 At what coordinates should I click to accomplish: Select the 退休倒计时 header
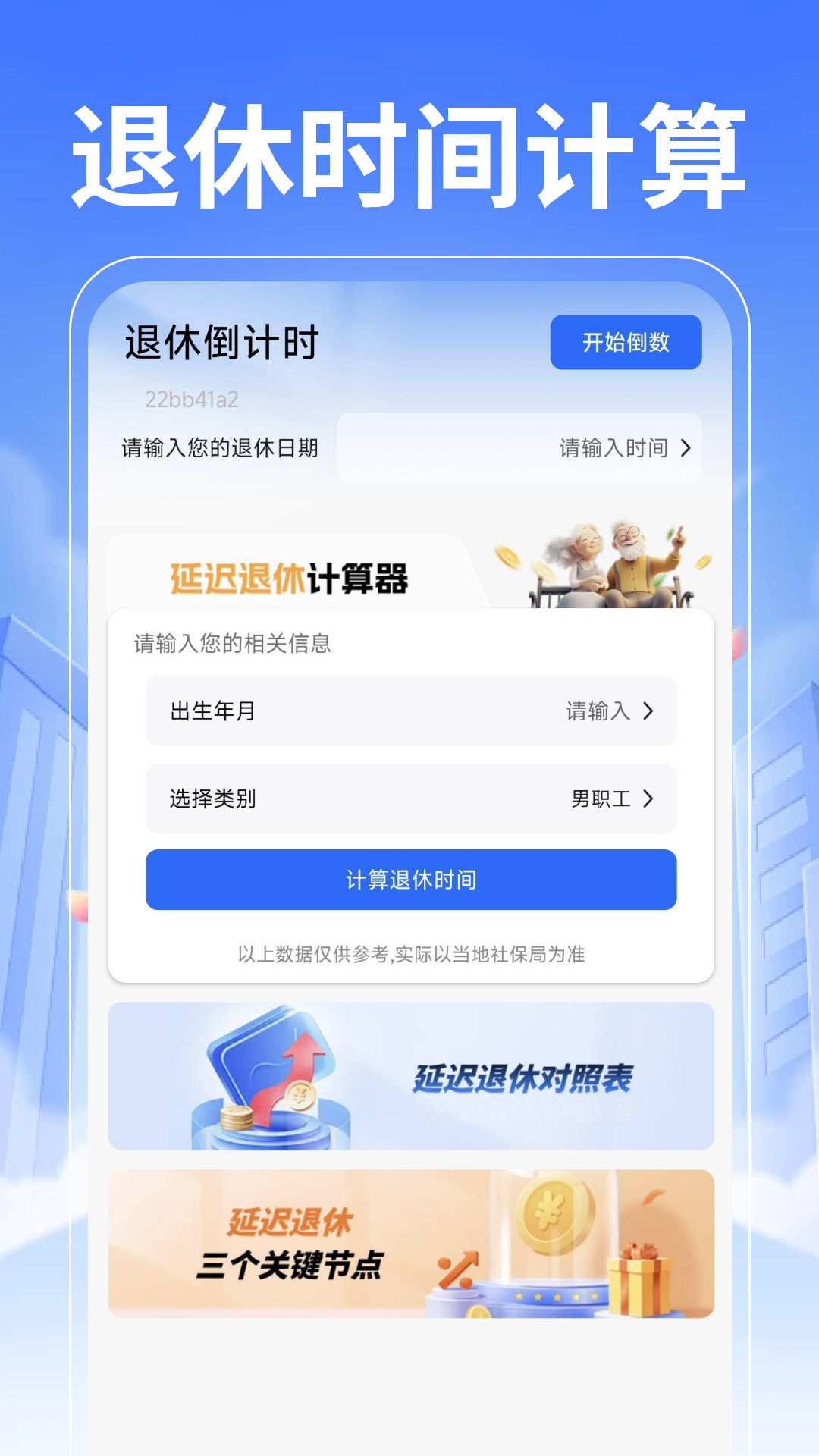pos(220,343)
